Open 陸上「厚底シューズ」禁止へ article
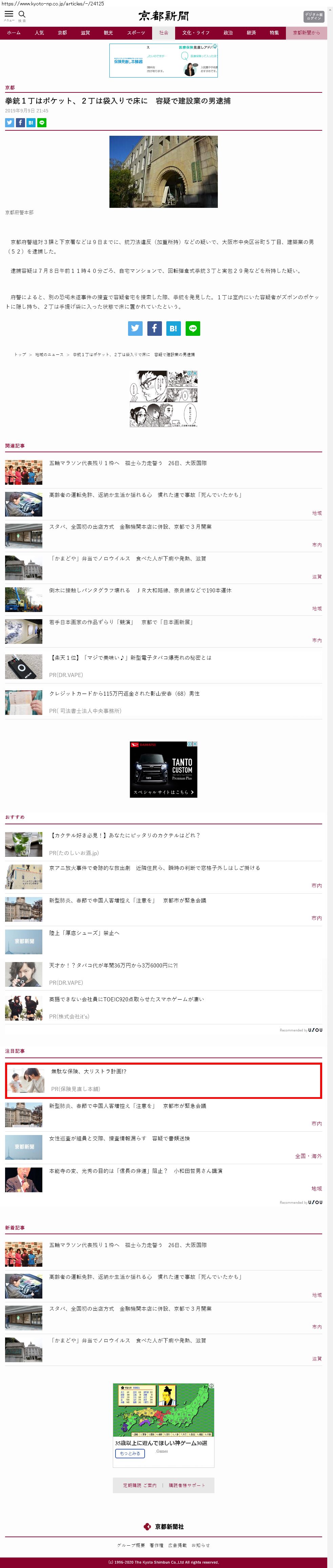The height and width of the screenshot is (1568, 333). 84,933
